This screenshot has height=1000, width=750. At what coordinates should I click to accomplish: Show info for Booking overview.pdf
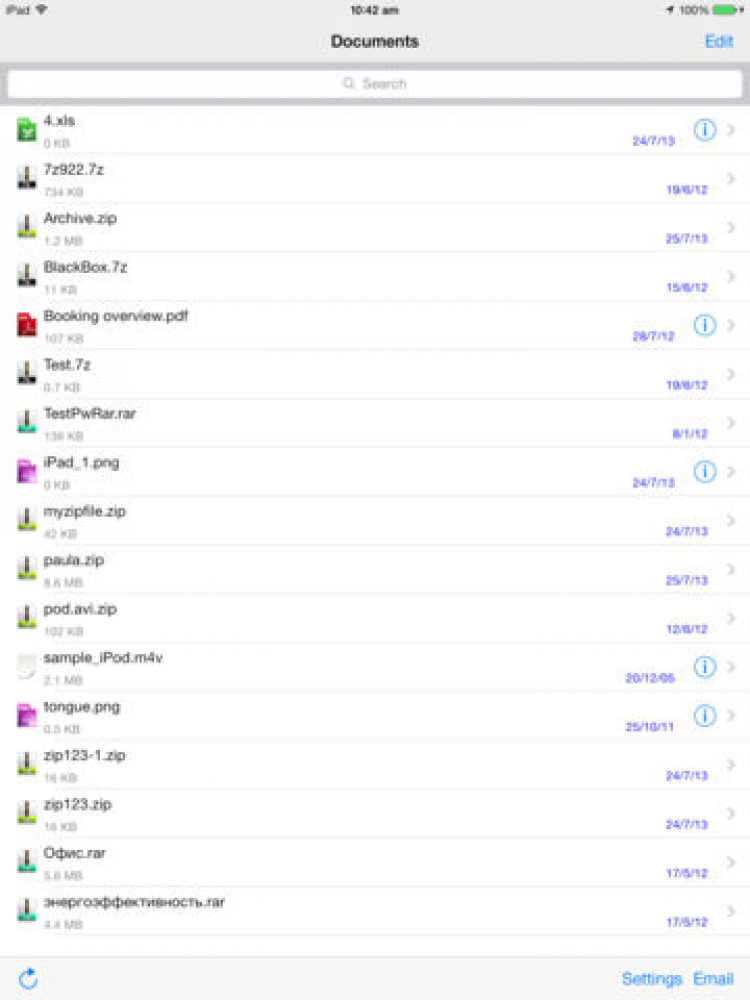(x=705, y=325)
